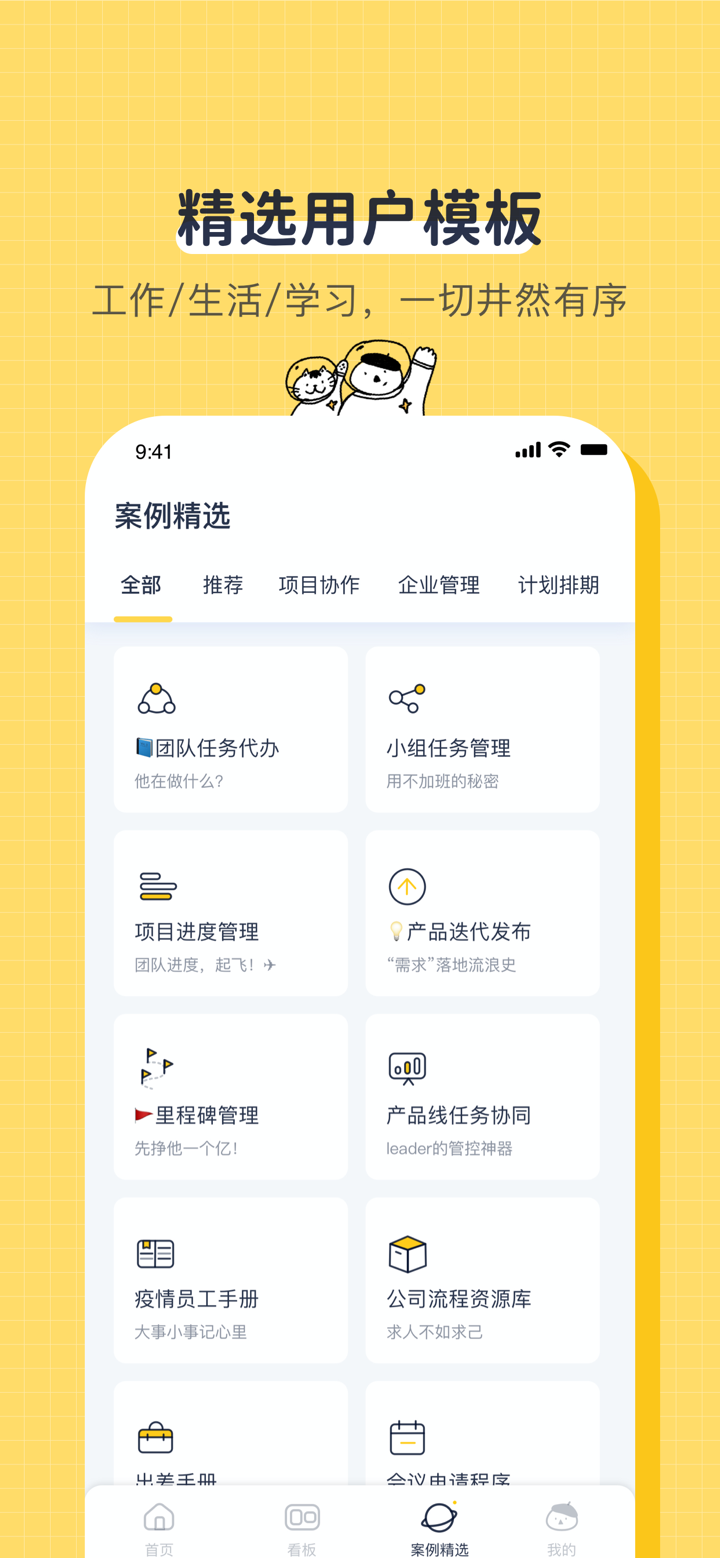The width and height of the screenshot is (720, 1558).
Task: Click the calendar icon on 会议申请程序
Action: (x=406, y=1434)
